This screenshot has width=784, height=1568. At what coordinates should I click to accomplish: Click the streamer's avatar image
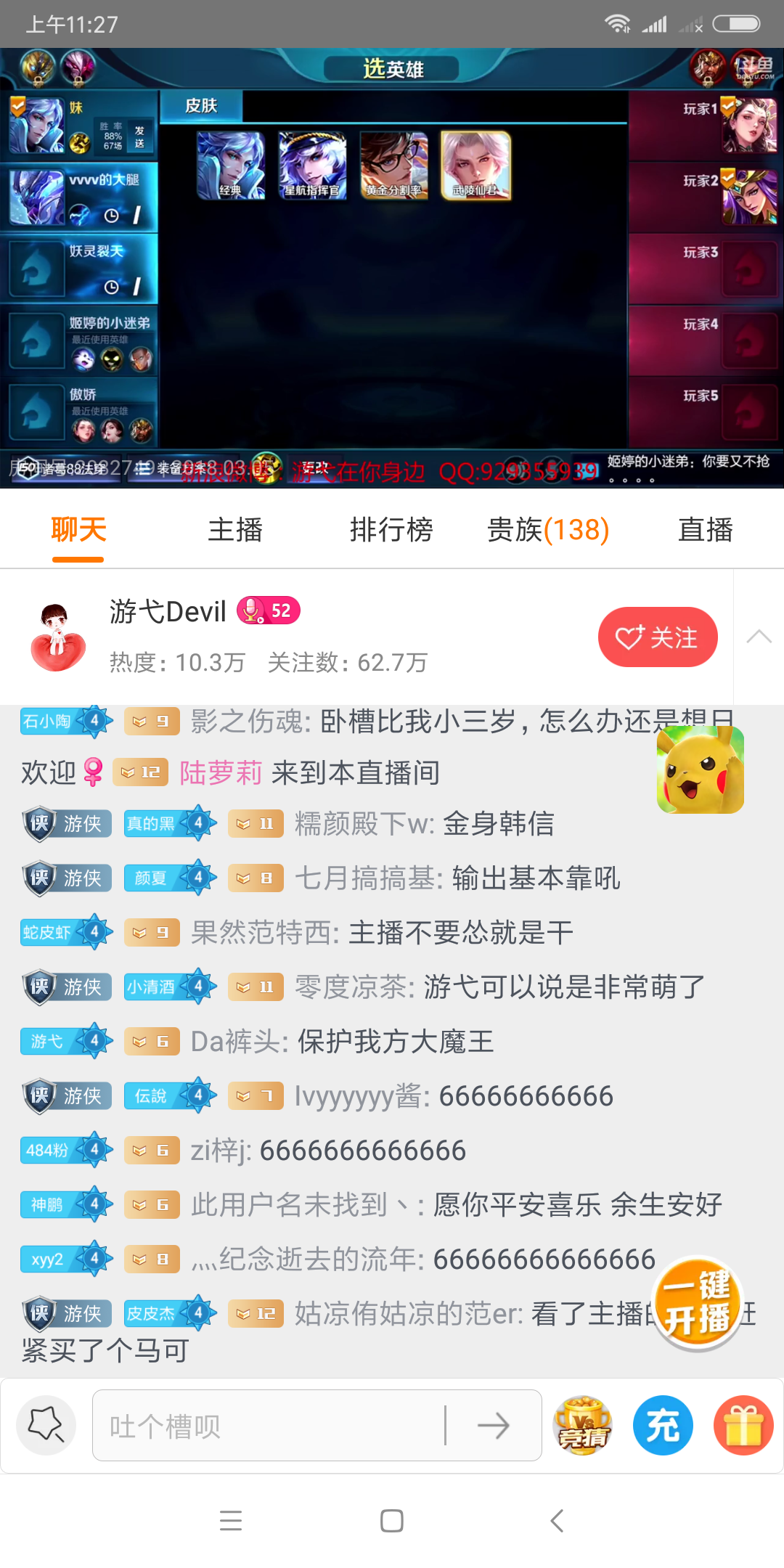click(x=57, y=637)
